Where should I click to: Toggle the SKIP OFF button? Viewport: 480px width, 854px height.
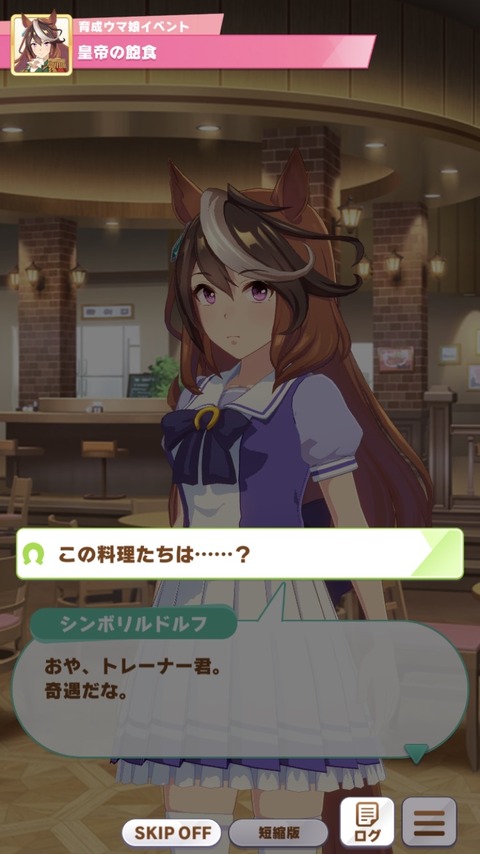tap(171, 833)
